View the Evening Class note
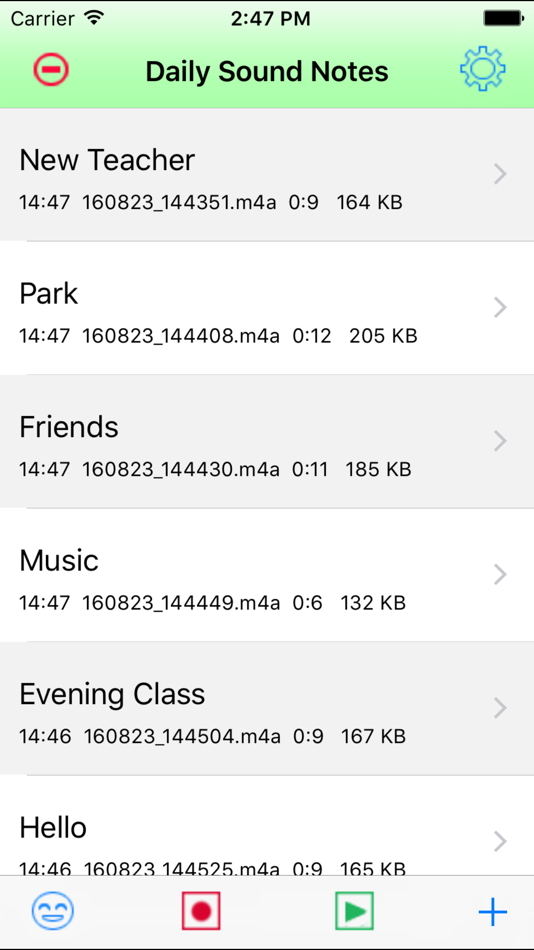Viewport: 534px width, 950px height. [267, 708]
